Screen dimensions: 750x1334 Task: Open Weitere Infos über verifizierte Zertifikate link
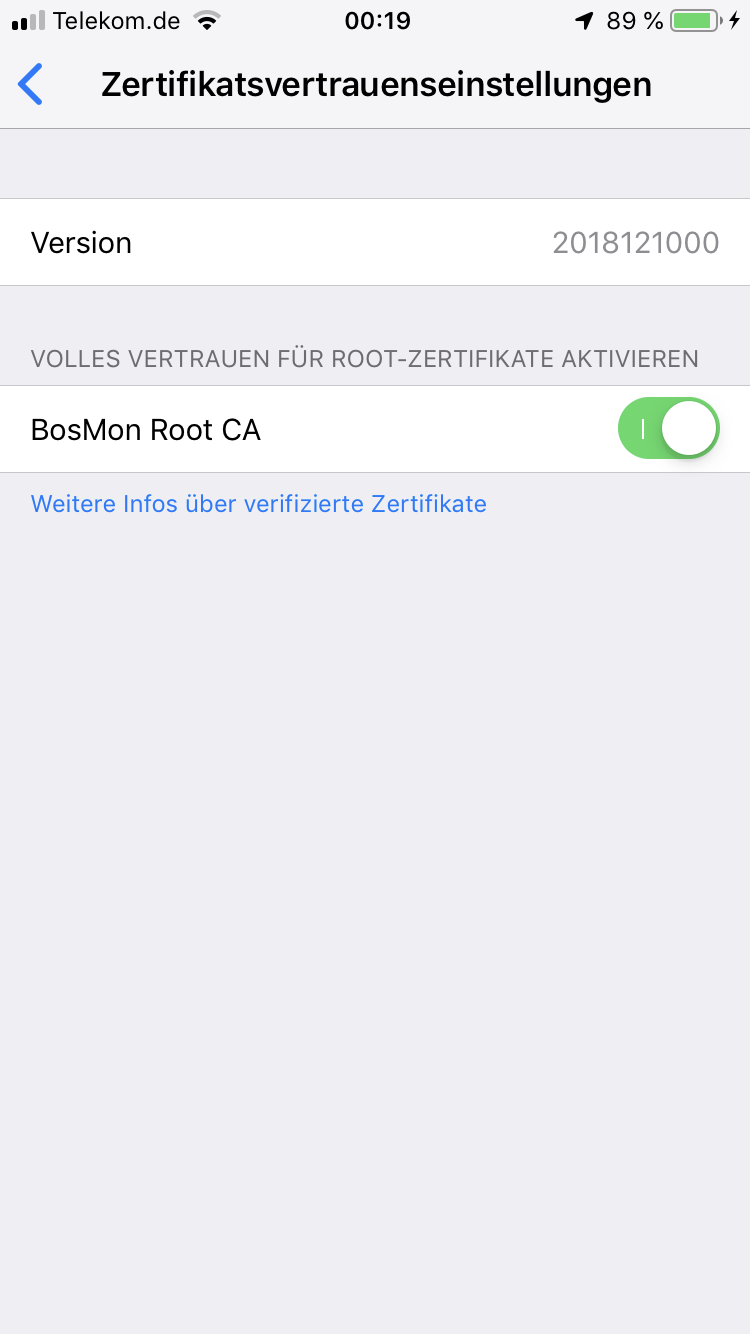pyautogui.click(x=259, y=504)
